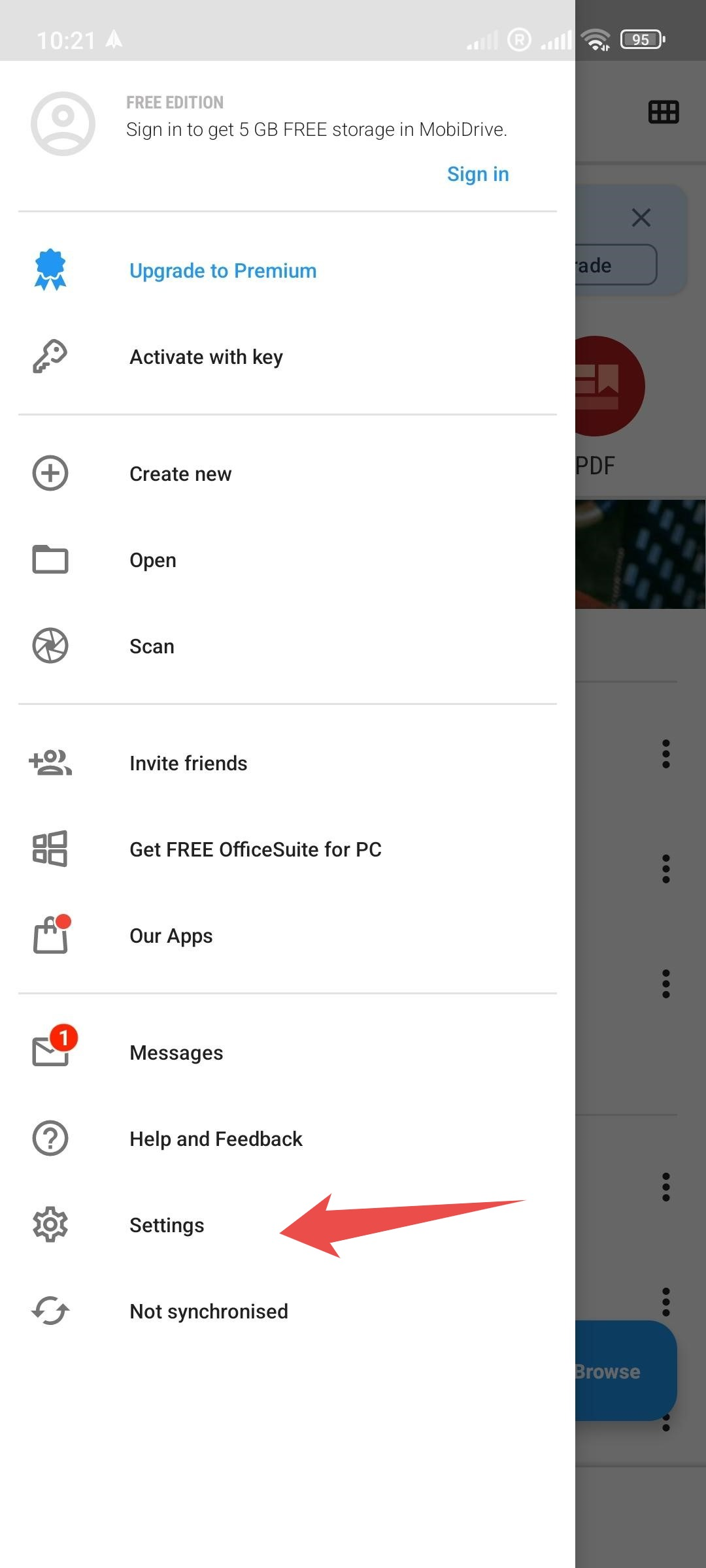Open Messages with unread notification badge

[50, 1052]
